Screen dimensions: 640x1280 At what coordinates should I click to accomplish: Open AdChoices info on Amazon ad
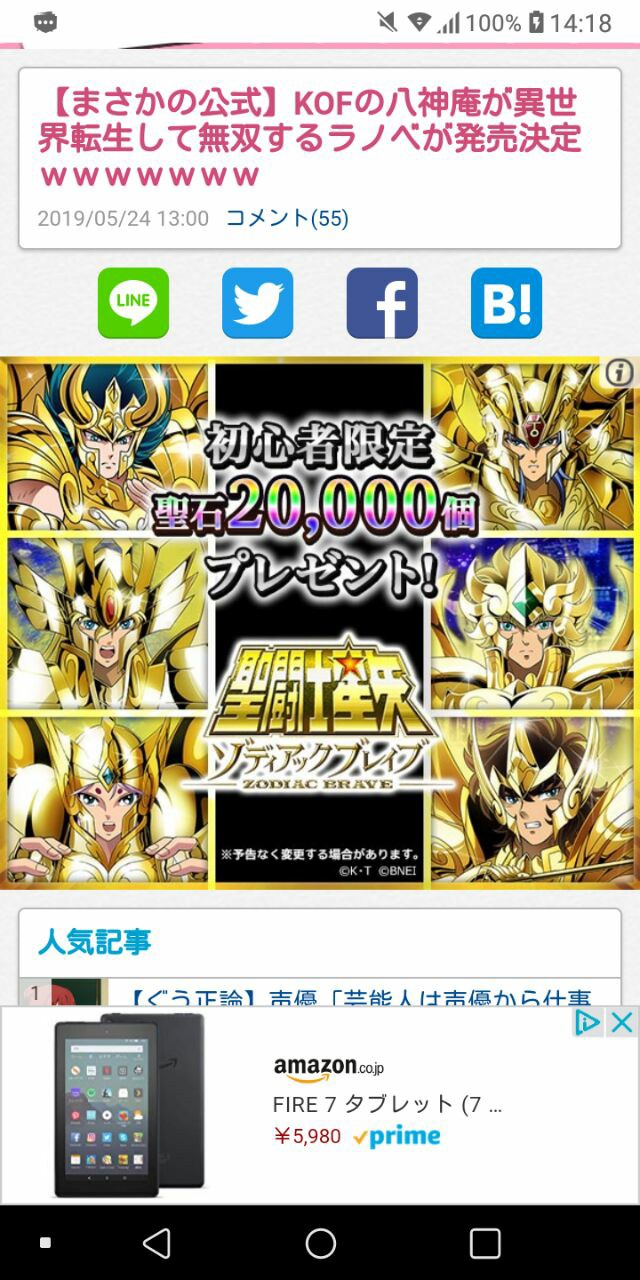pyautogui.click(x=589, y=1022)
